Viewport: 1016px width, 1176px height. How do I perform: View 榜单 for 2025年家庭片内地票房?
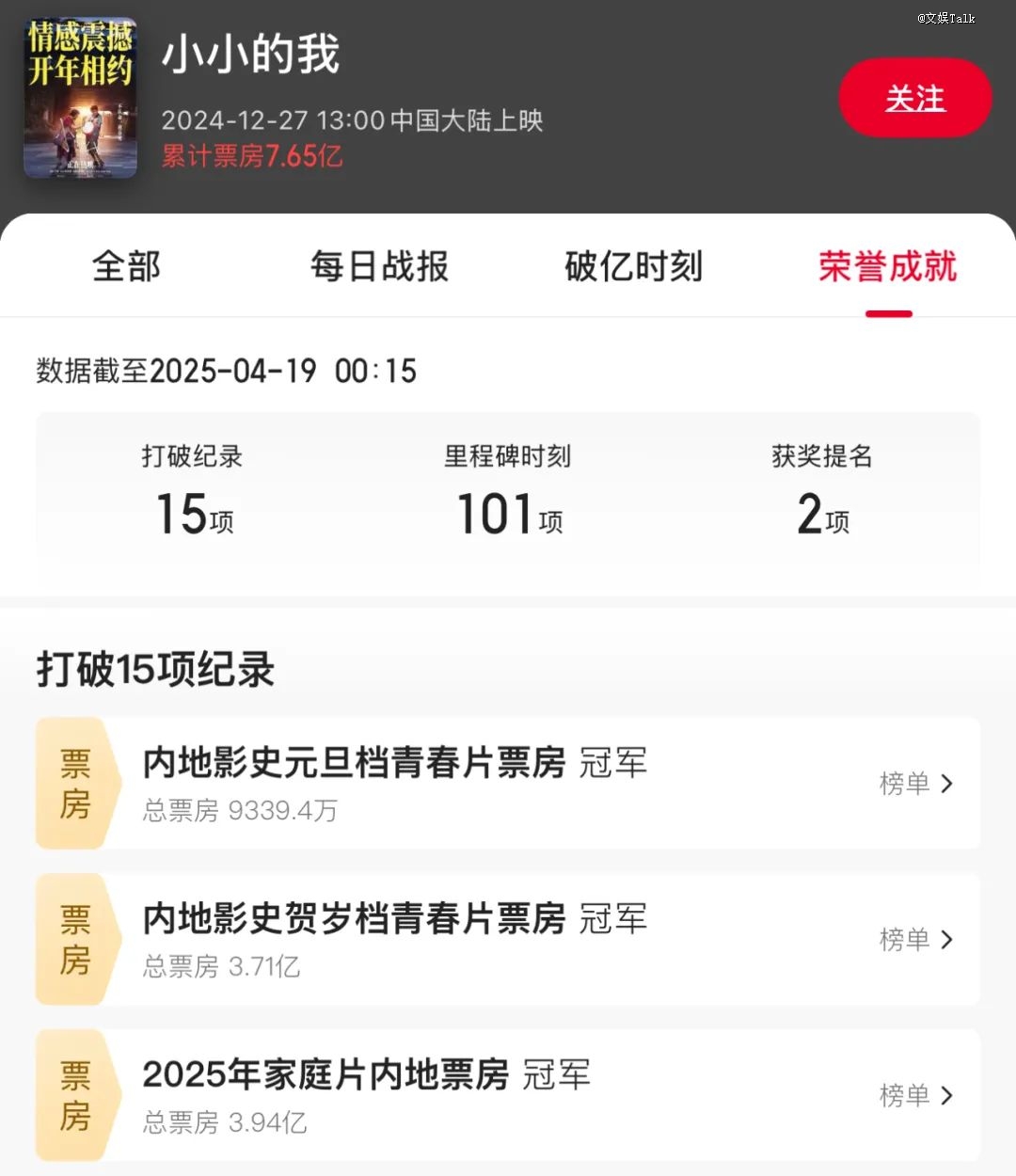(x=915, y=1095)
